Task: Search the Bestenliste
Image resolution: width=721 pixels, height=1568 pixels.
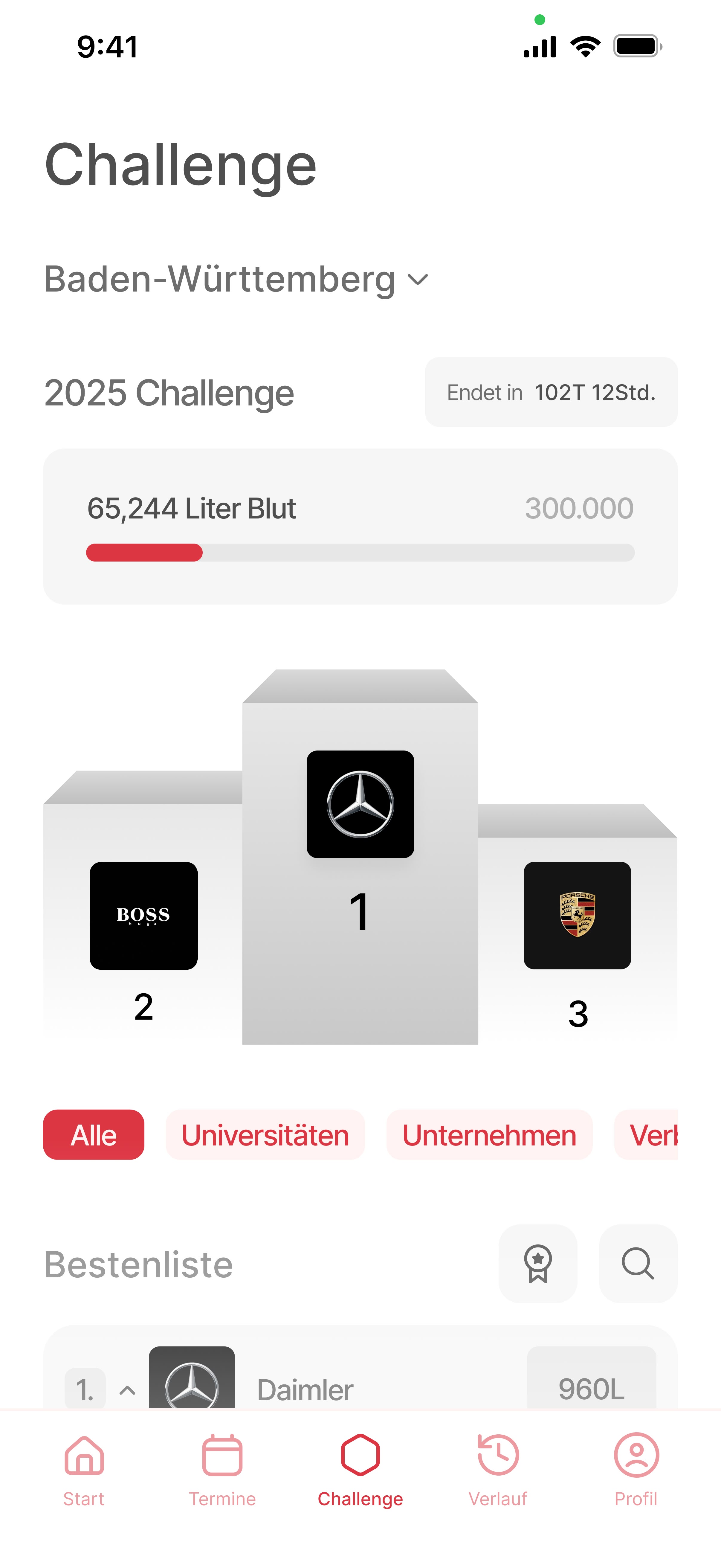Action: (638, 1264)
